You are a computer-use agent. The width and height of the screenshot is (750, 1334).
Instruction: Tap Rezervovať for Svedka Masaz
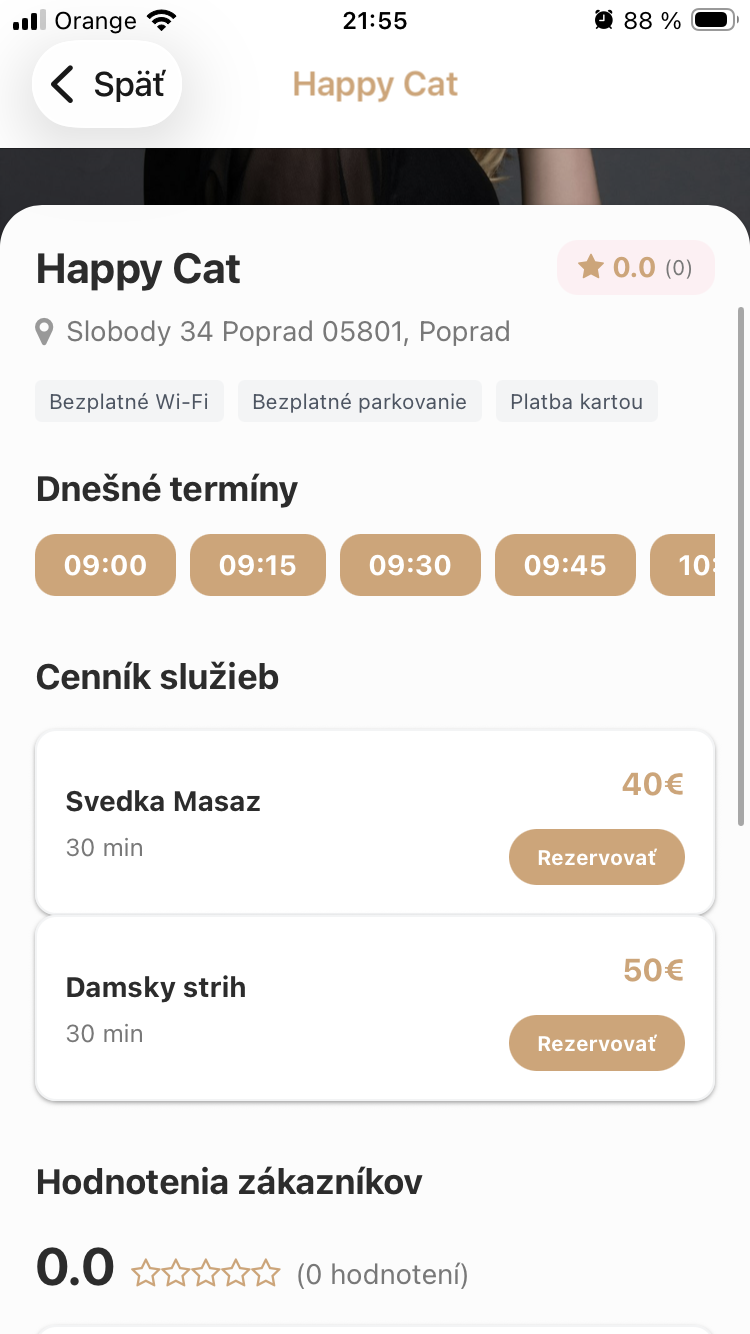click(x=596, y=857)
